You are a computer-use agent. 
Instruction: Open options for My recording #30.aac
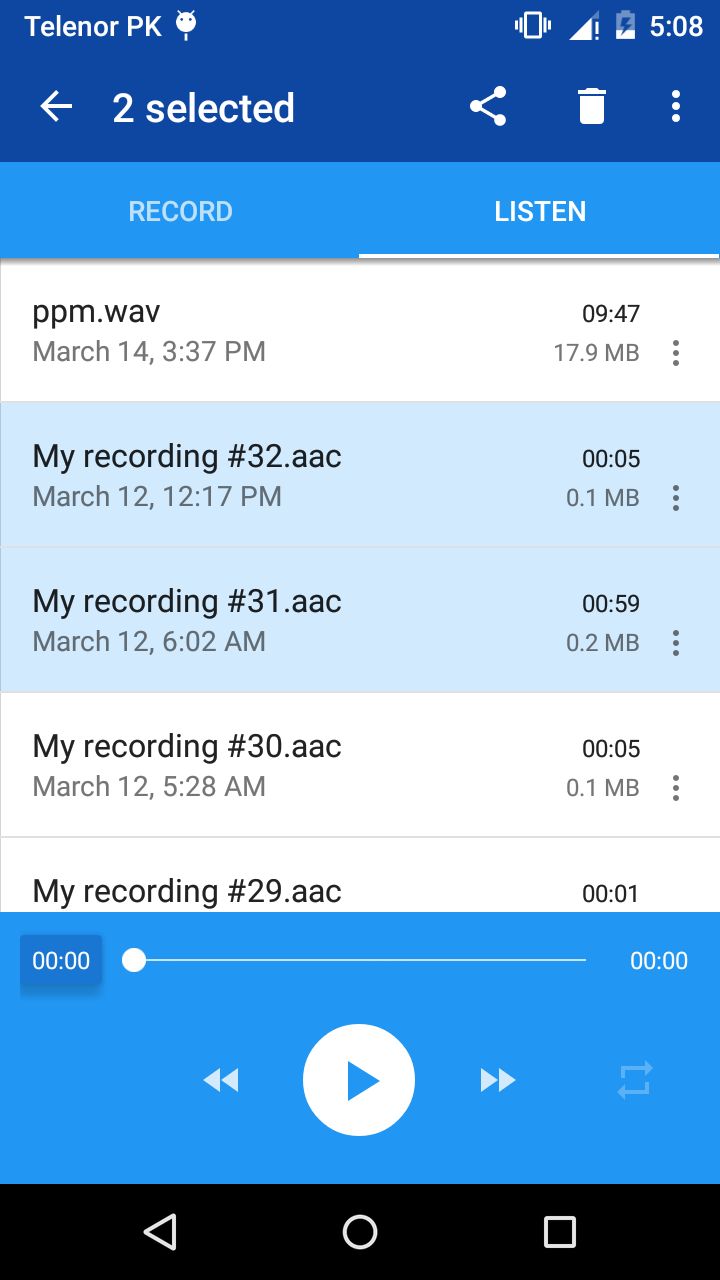pos(676,788)
